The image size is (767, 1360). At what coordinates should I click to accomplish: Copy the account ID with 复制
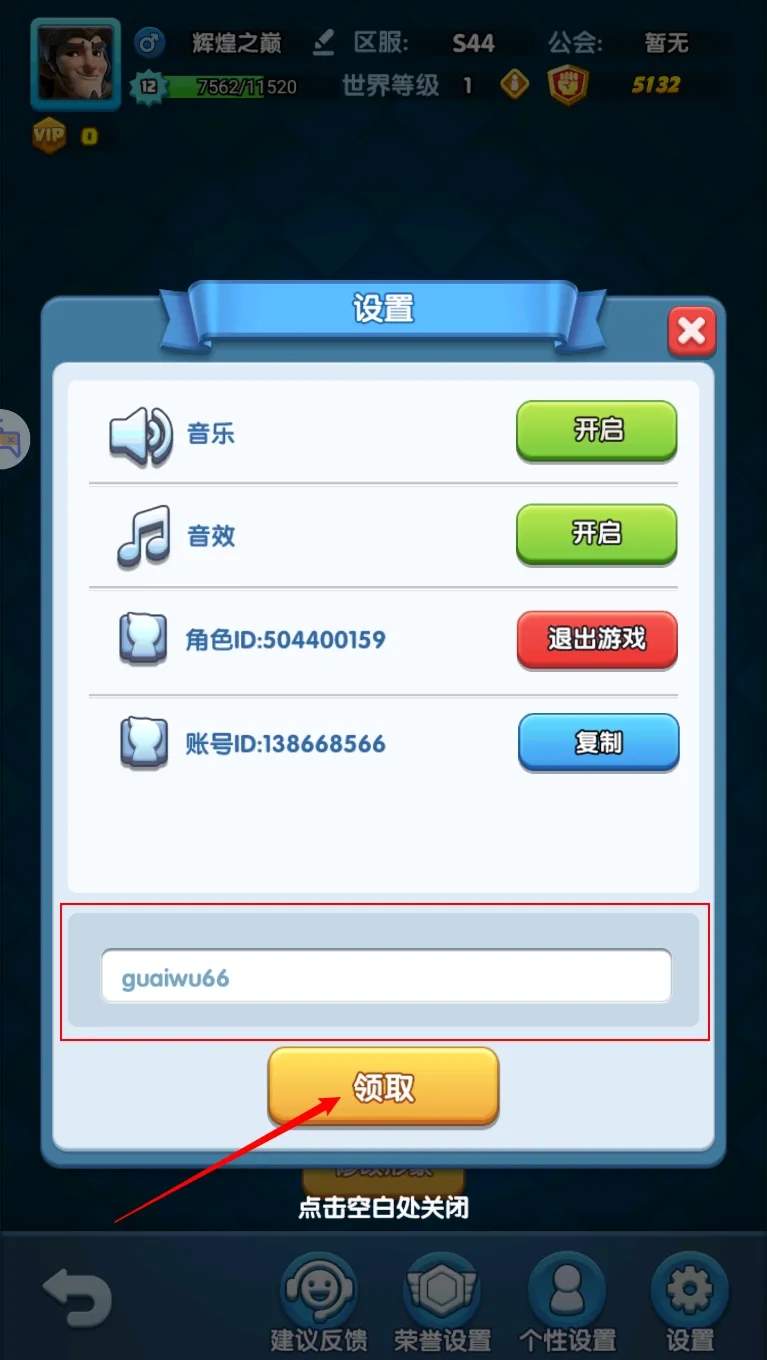pos(598,742)
